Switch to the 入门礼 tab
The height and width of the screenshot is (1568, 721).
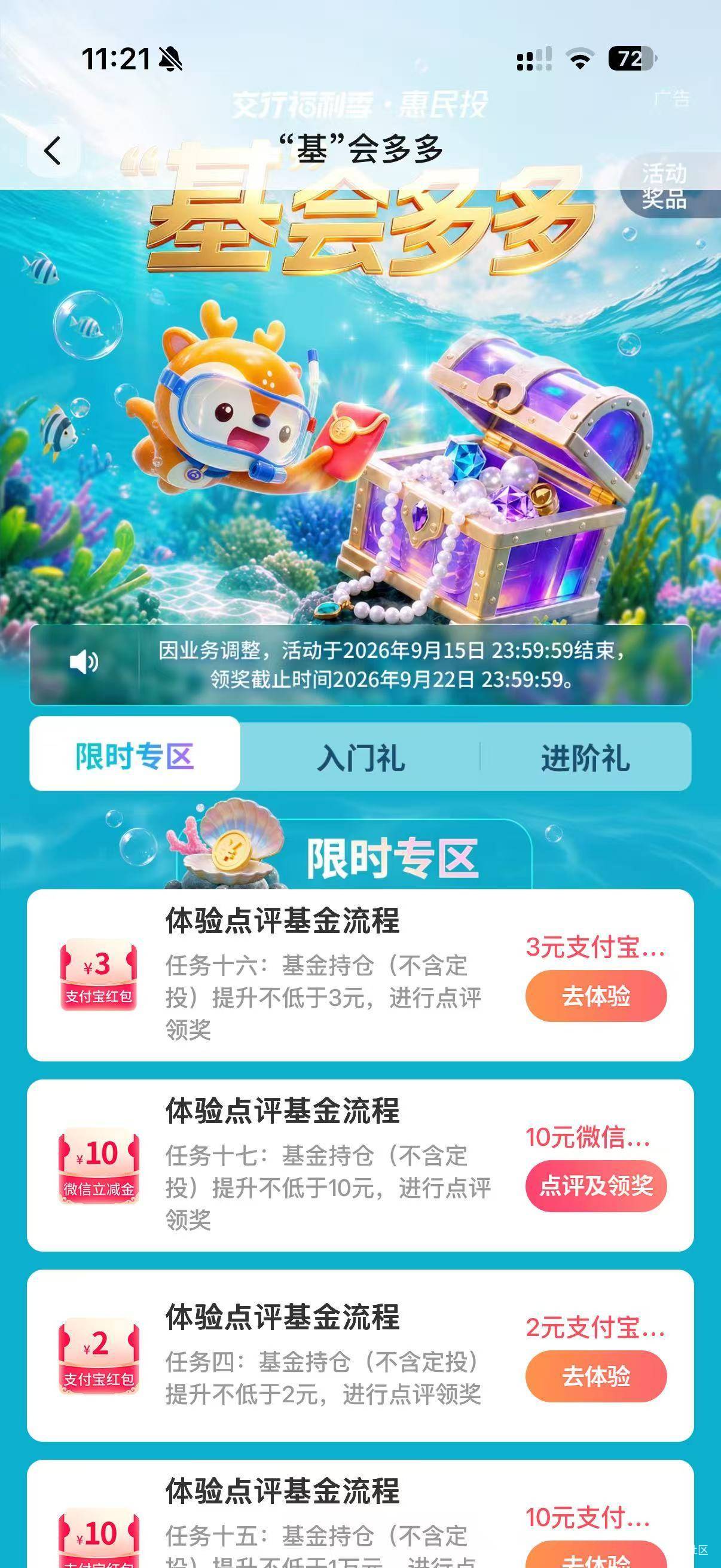pyautogui.click(x=360, y=758)
